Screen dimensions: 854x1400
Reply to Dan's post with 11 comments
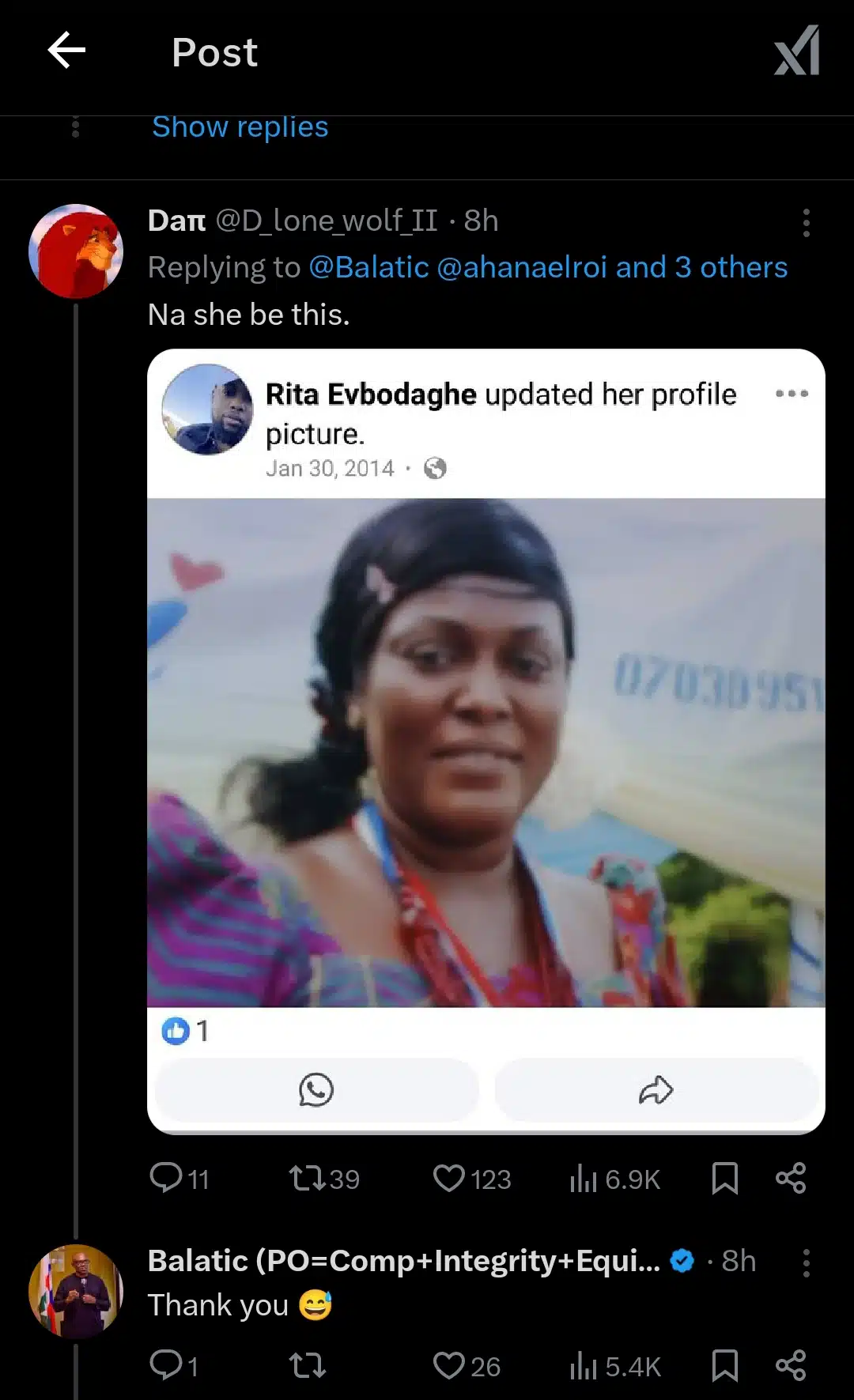coord(166,1178)
